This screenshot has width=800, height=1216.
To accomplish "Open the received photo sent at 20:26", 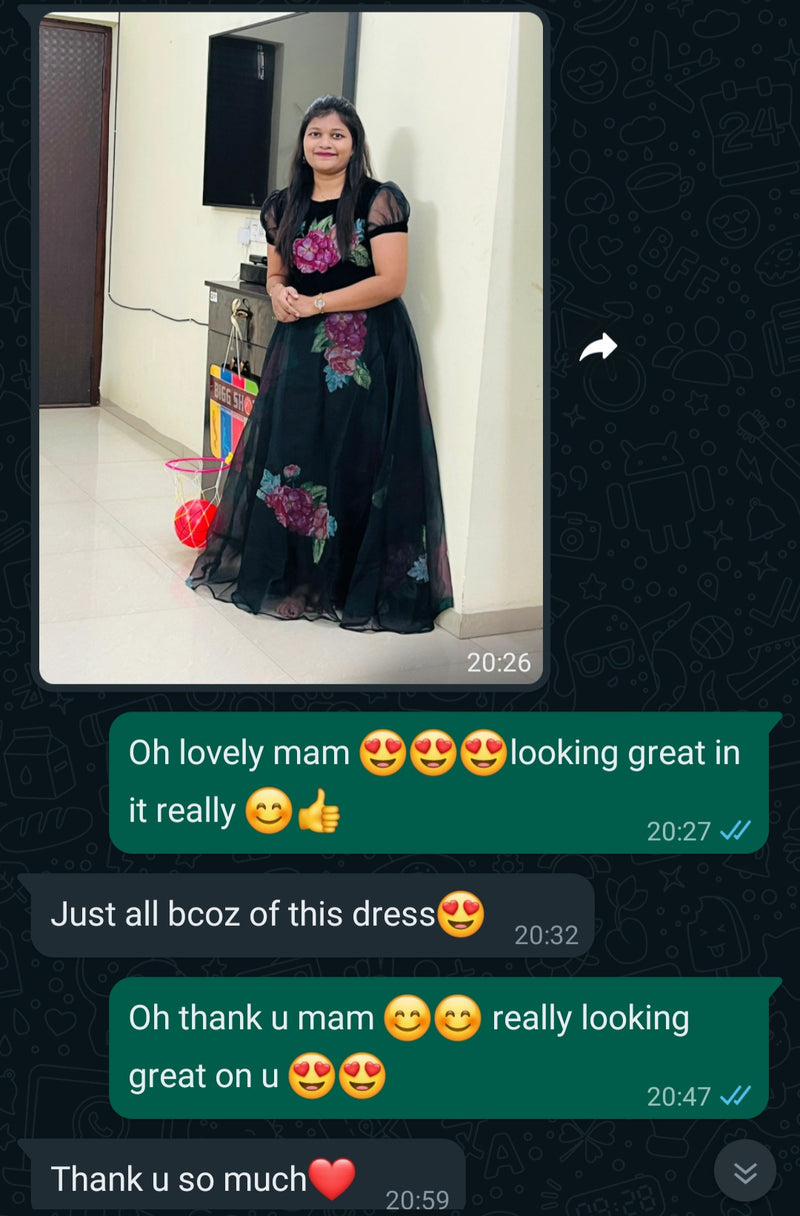I will (x=290, y=348).
